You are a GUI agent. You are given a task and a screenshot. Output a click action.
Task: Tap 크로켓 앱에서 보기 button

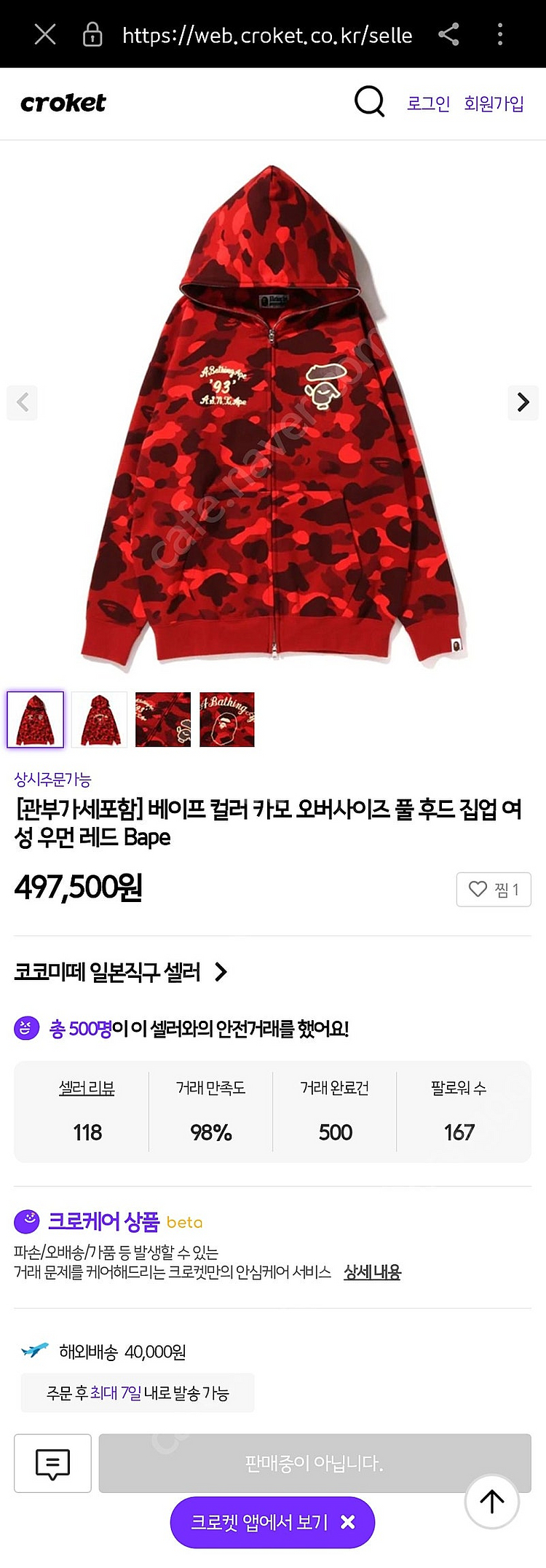tap(262, 1522)
